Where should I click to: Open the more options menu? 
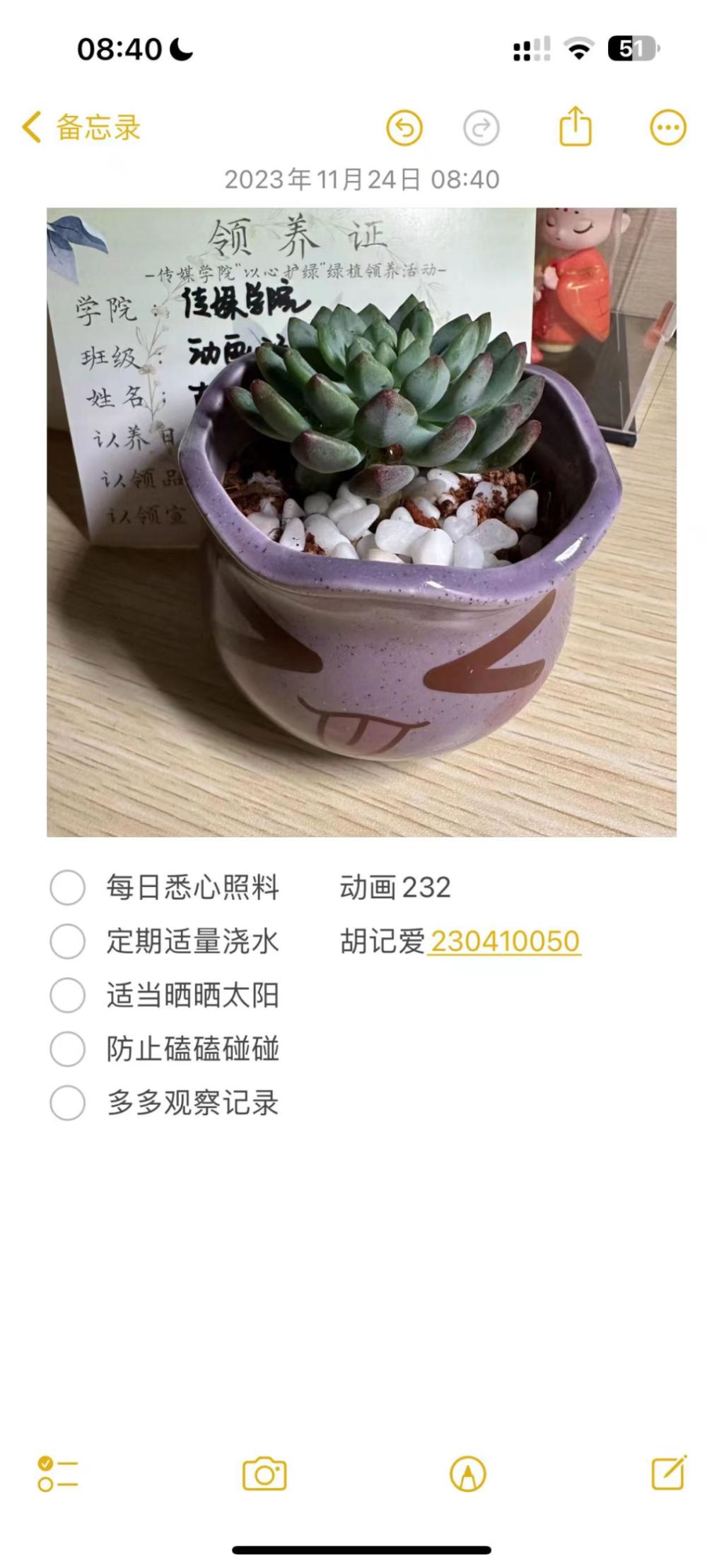click(667, 128)
